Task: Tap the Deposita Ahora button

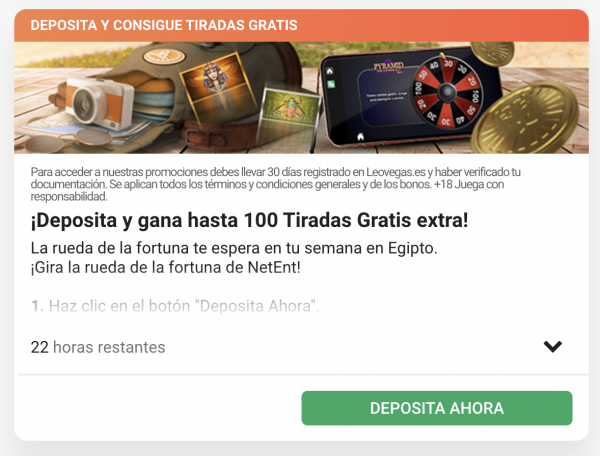Action: click(437, 408)
